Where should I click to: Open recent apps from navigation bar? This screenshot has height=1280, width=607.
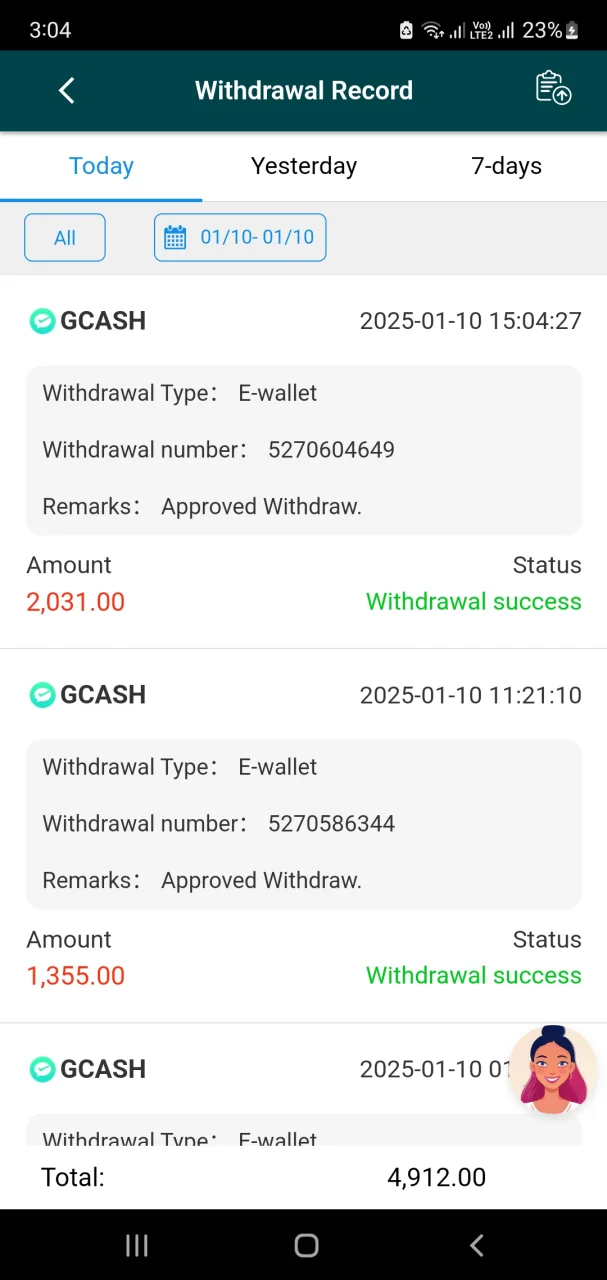136,1245
